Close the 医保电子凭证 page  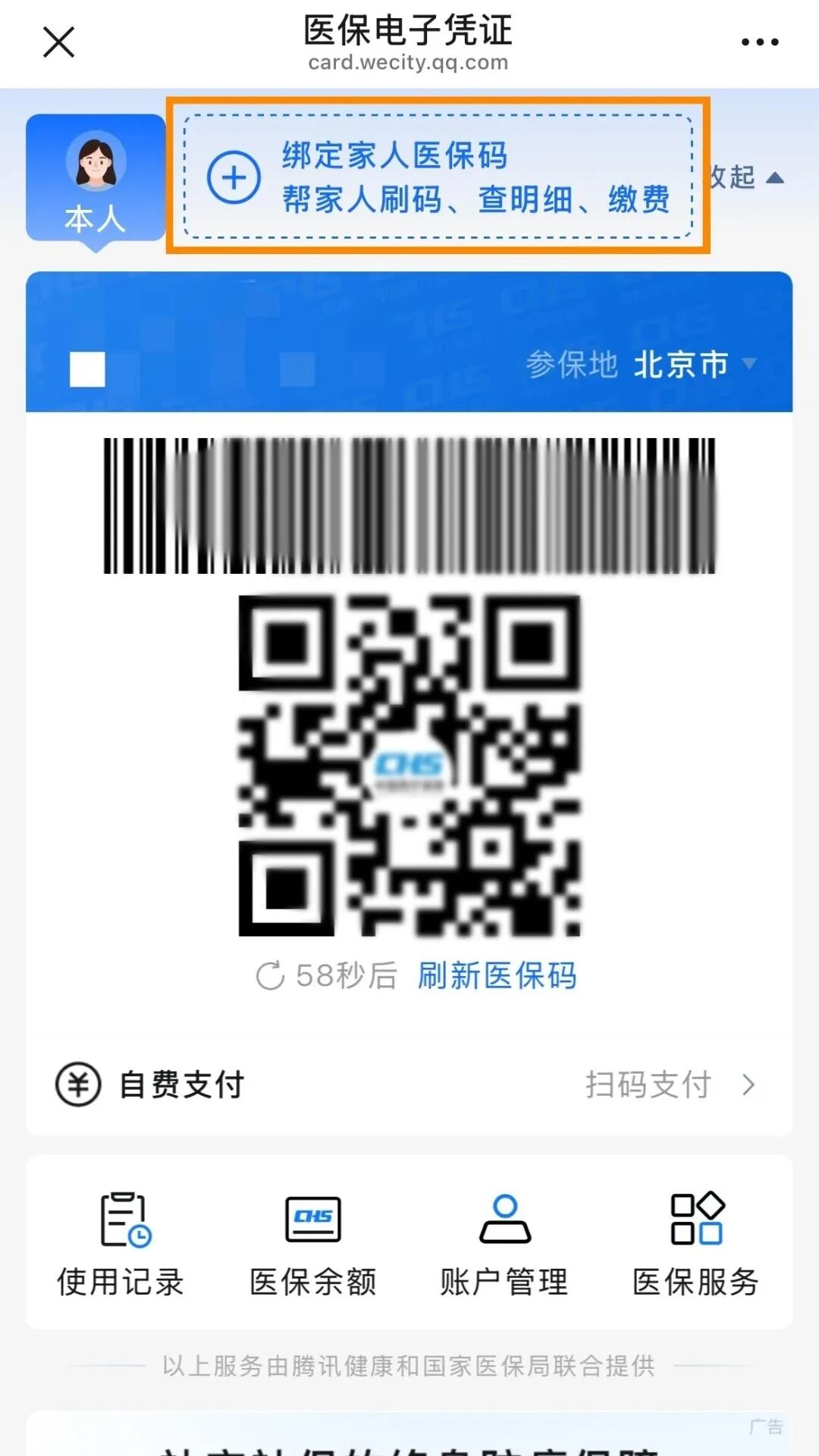point(58,42)
